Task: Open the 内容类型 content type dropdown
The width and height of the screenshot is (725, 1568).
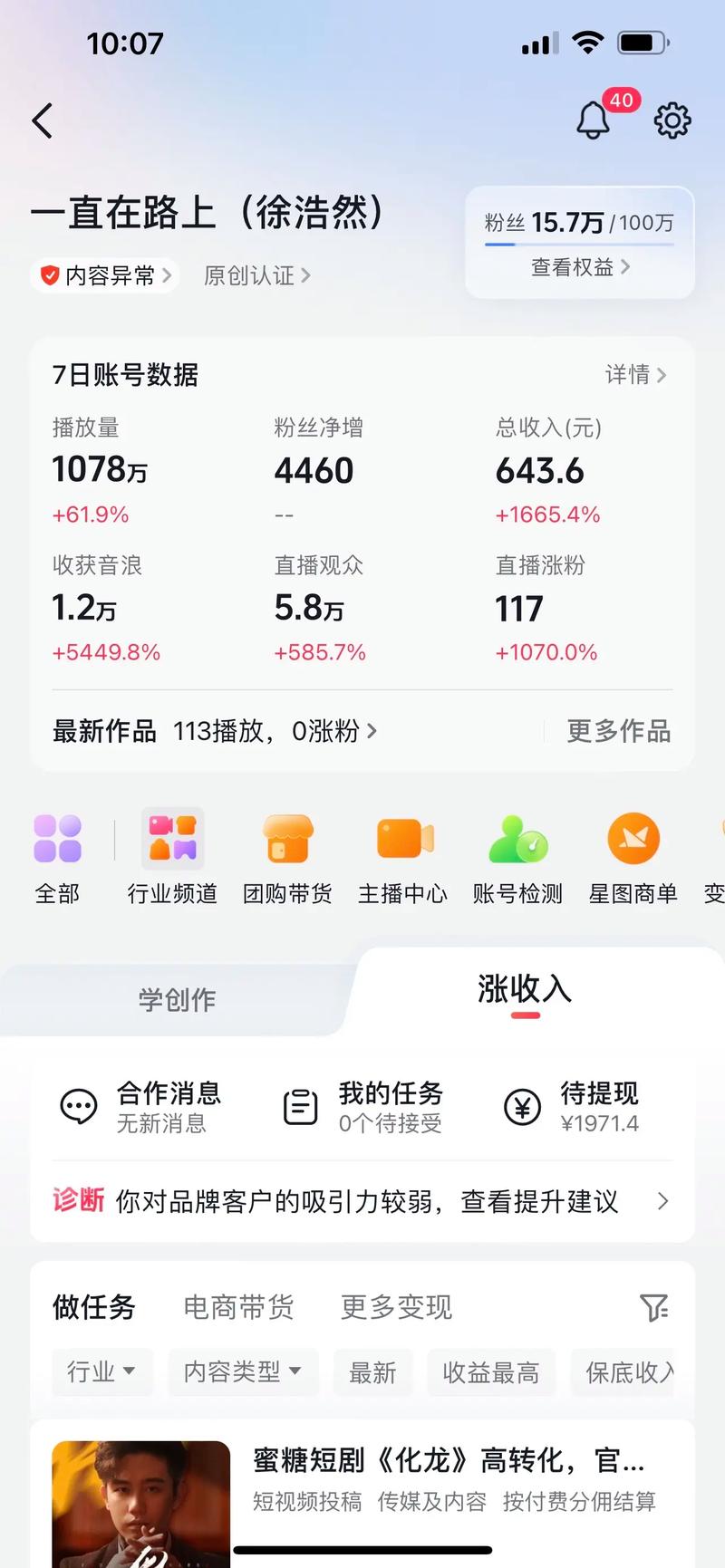Action: pyautogui.click(x=242, y=1371)
